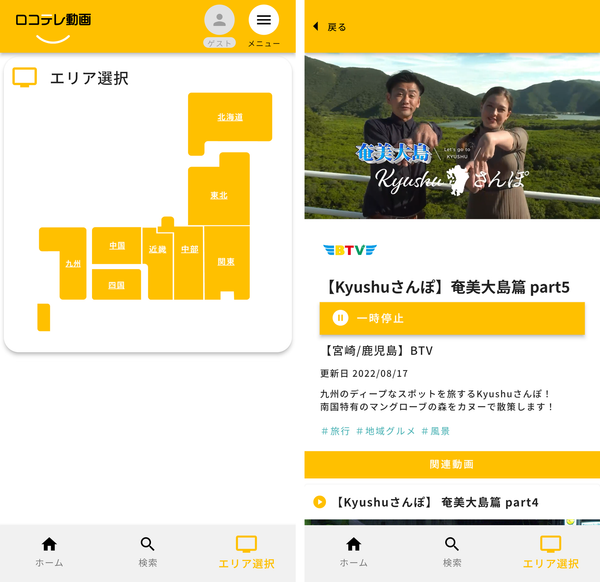Open the #旅行 hashtag
This screenshot has width=600, height=582.
(x=336, y=431)
